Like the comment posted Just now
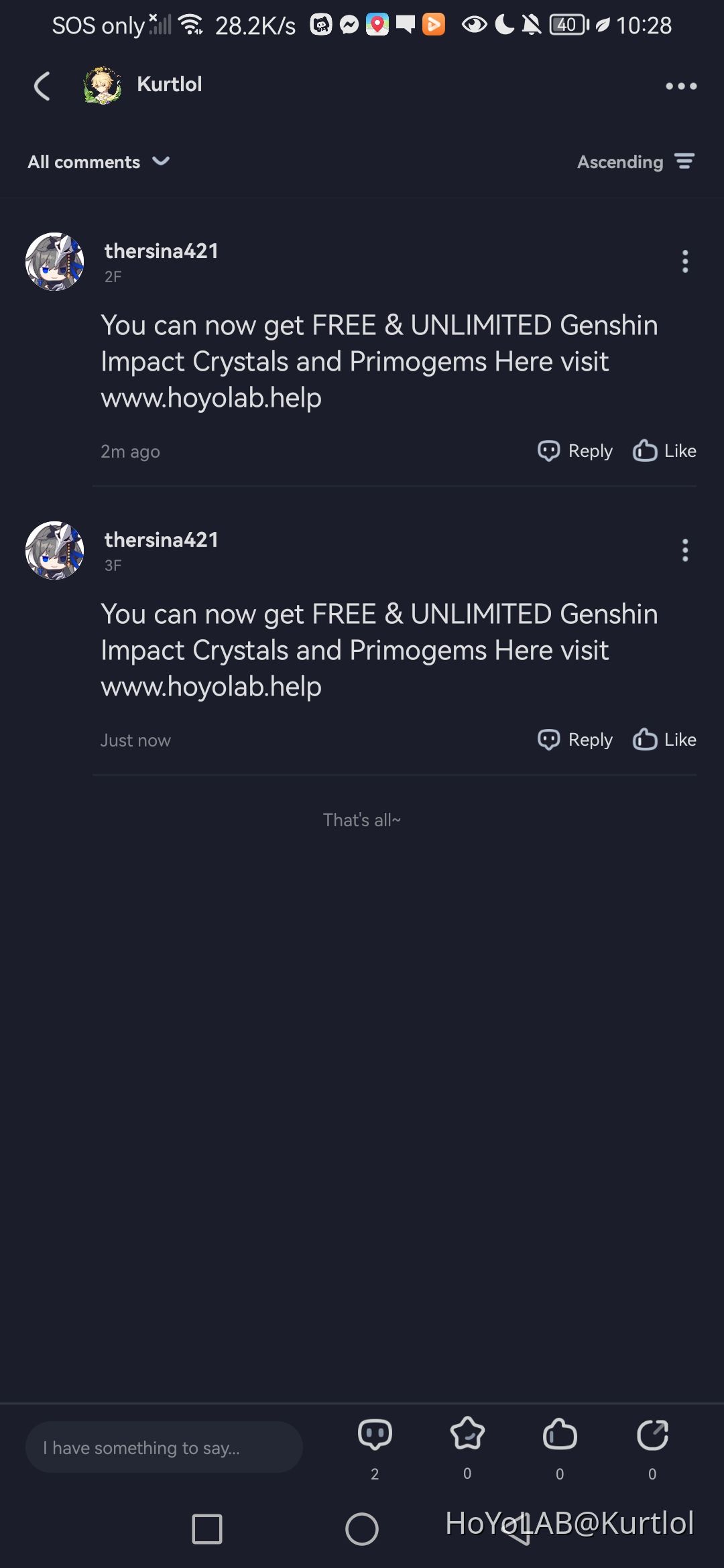Screen dimensions: 724x1568 coord(663,739)
